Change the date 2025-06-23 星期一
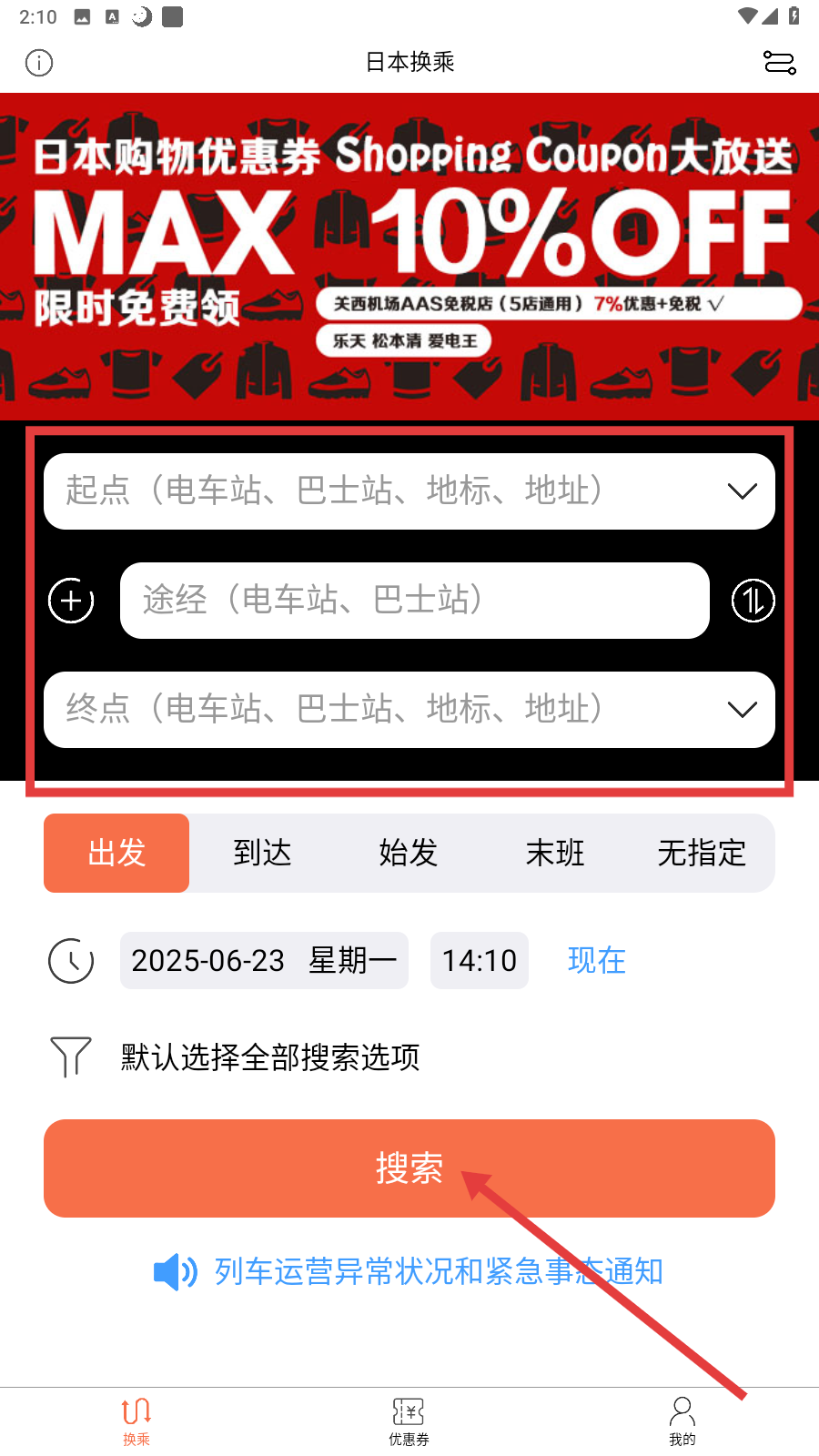Viewport: 819px width, 1456px height. pyautogui.click(x=264, y=960)
